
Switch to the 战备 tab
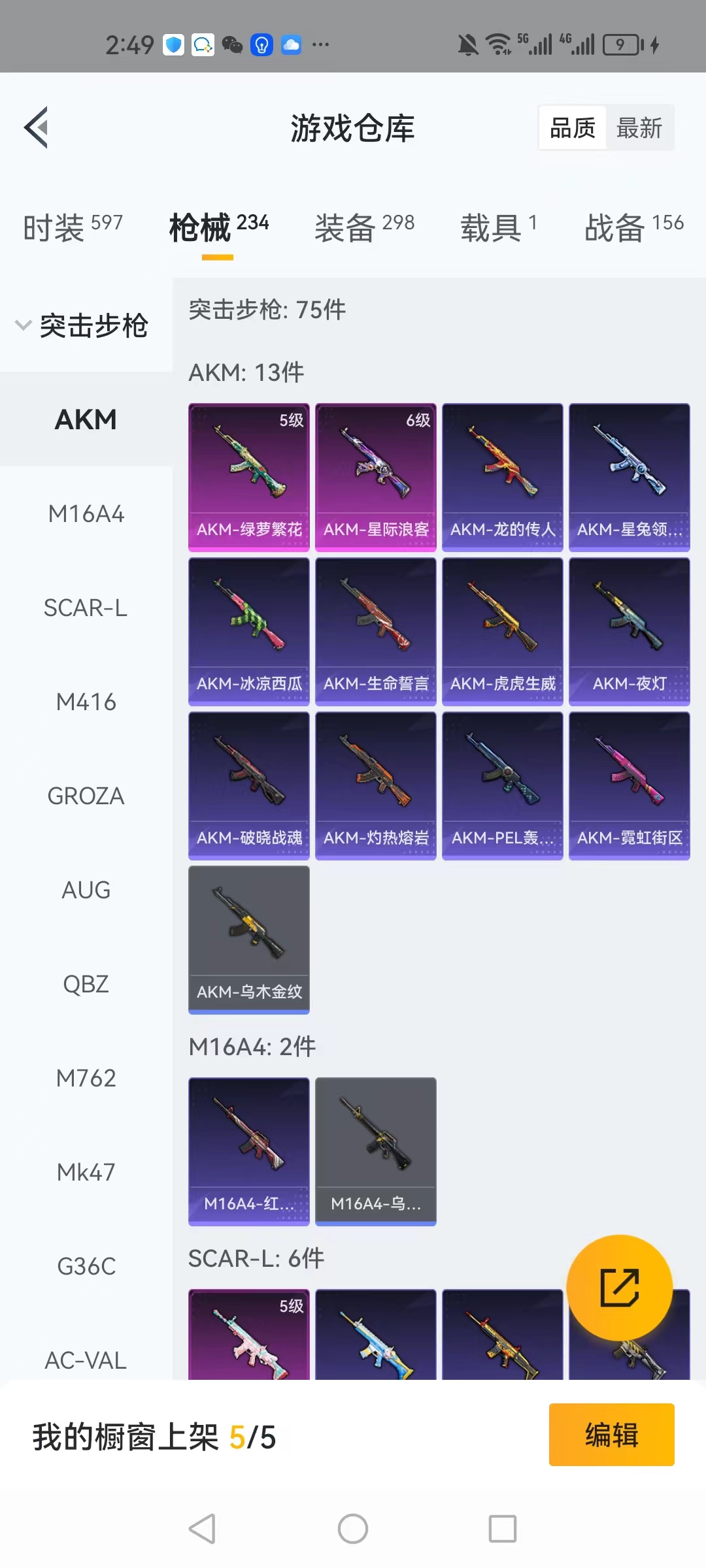(x=633, y=227)
